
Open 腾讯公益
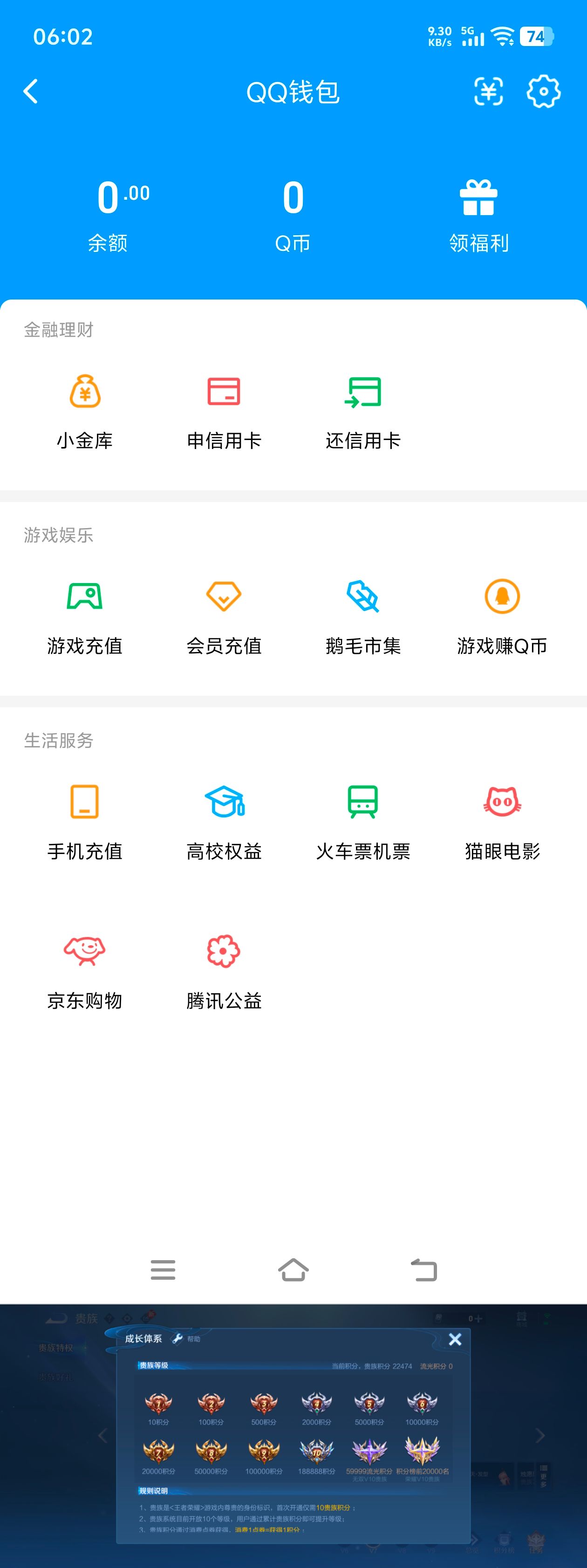pyautogui.click(x=224, y=971)
